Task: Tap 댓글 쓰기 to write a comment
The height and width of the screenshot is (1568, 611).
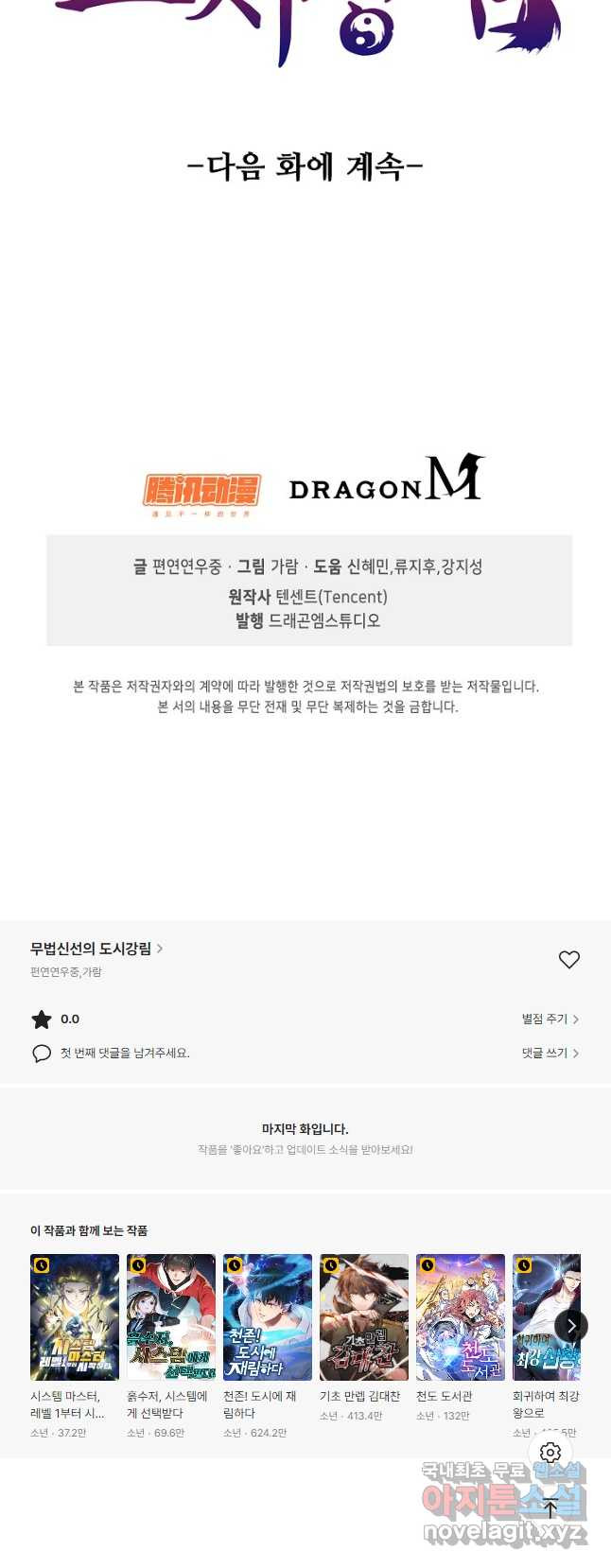Action: [550, 1053]
